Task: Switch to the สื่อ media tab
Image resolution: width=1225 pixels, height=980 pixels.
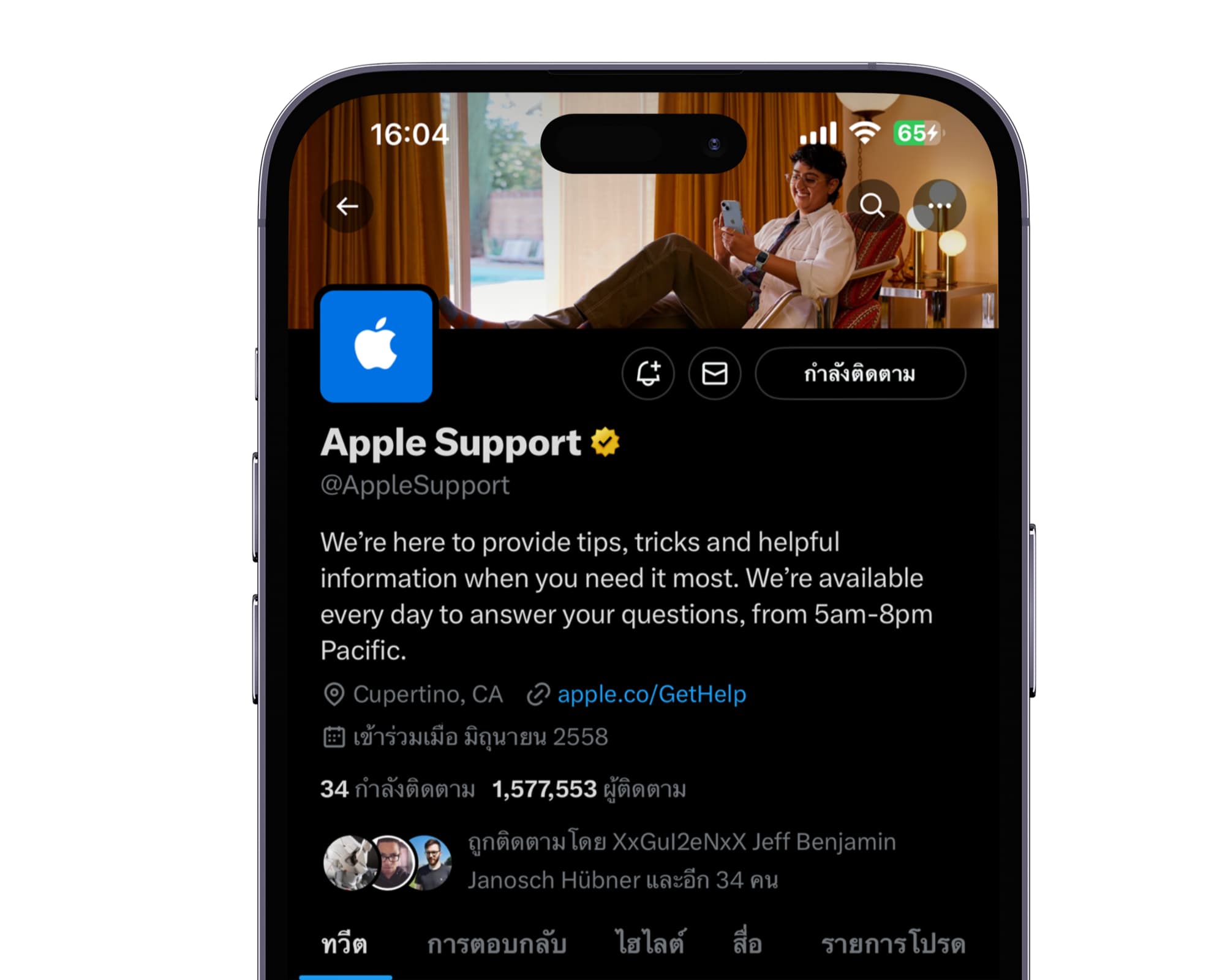Action: click(x=747, y=944)
